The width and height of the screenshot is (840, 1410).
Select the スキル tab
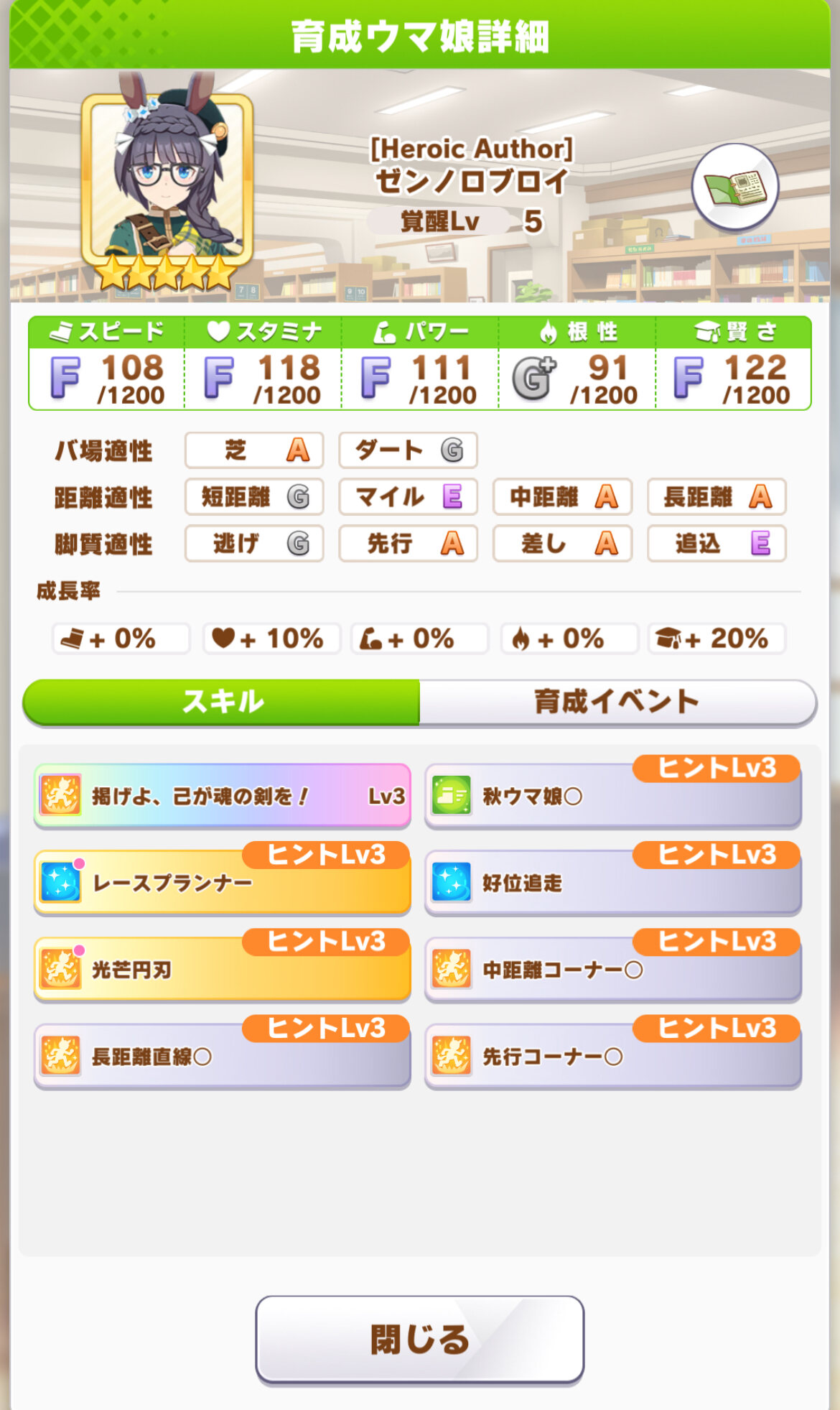click(x=222, y=702)
